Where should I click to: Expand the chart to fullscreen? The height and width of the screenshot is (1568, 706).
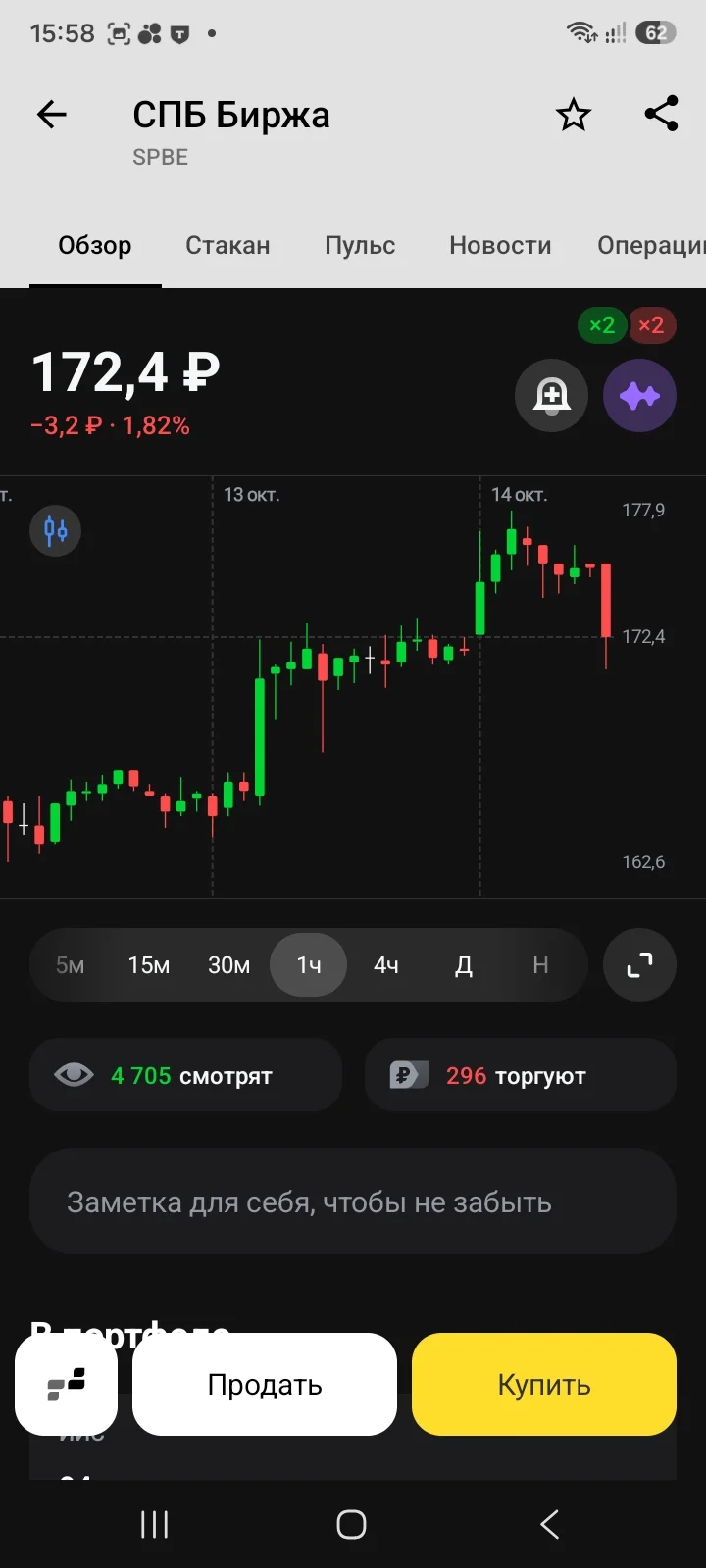click(x=639, y=965)
